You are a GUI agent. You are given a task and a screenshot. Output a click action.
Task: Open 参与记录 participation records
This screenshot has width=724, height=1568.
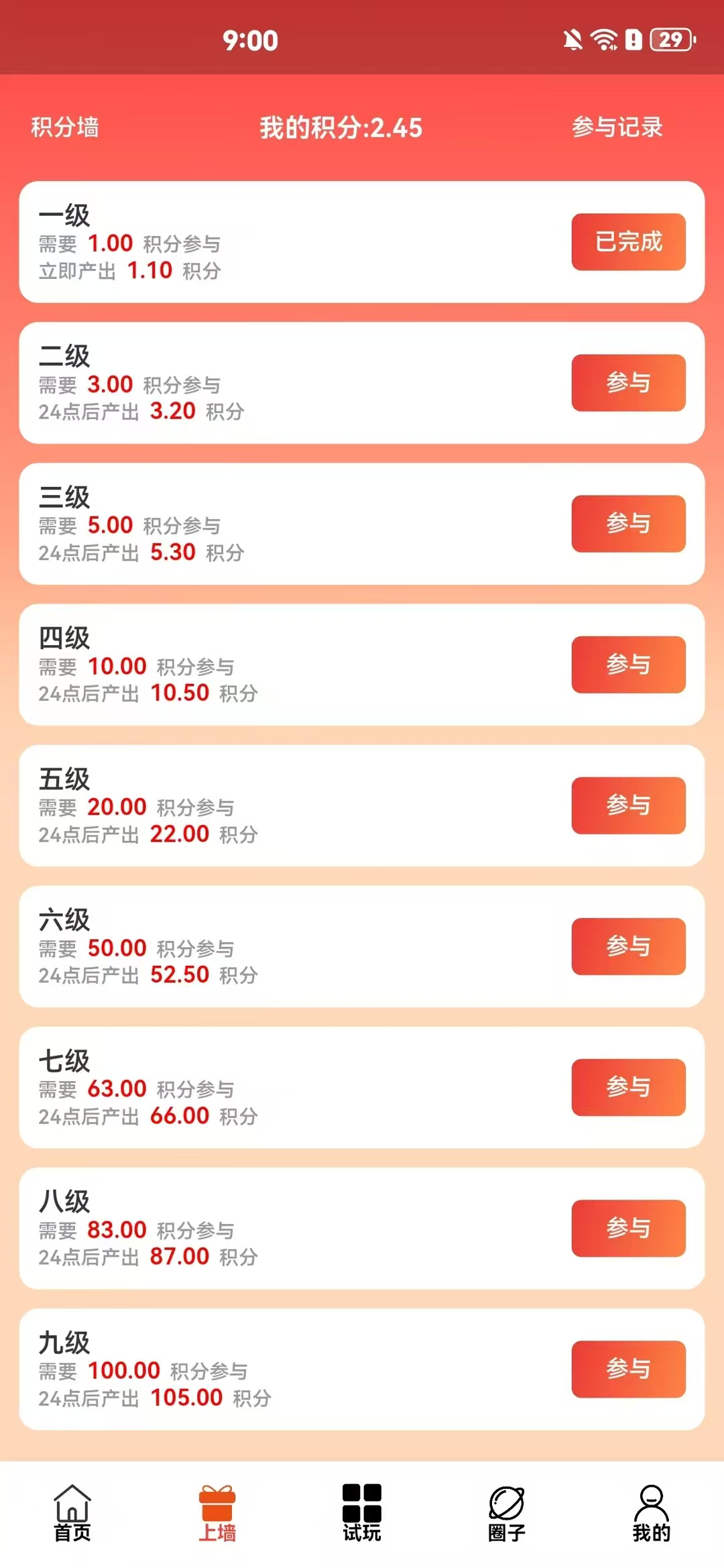[617, 127]
